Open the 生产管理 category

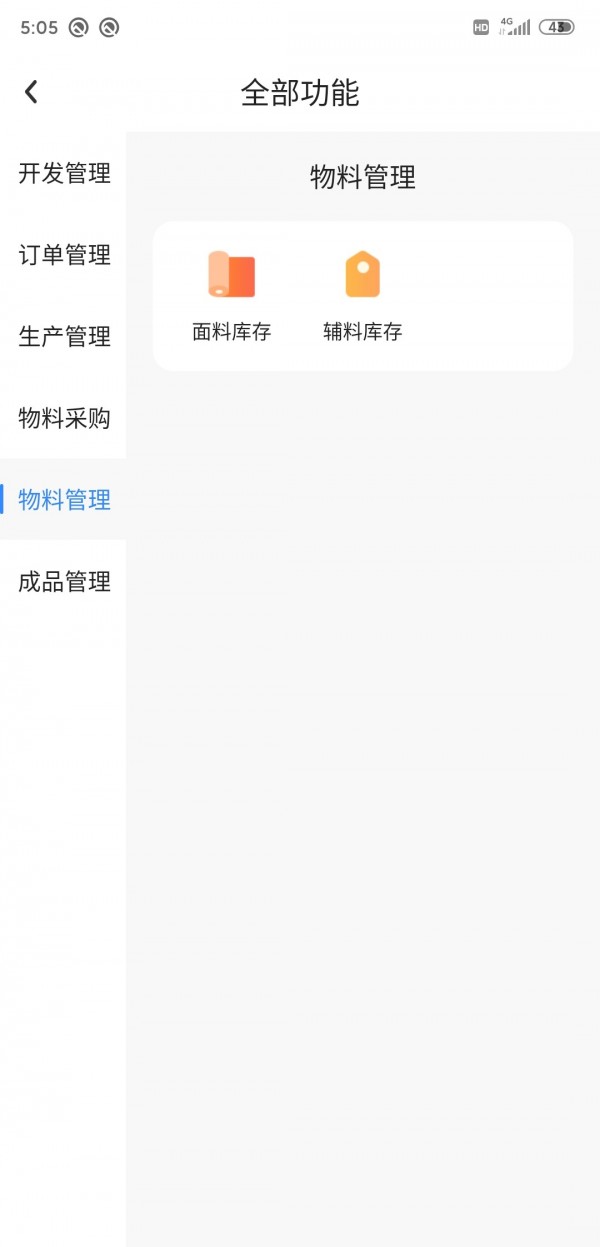[x=64, y=337]
